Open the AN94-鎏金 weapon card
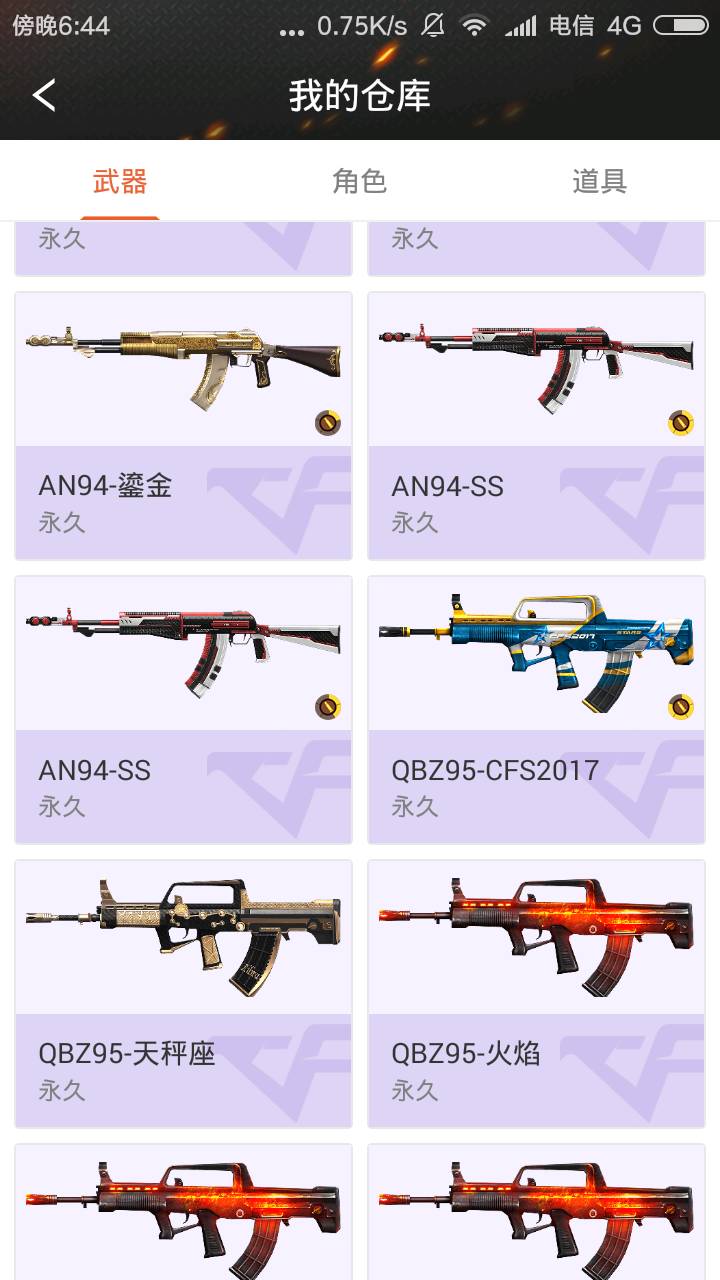This screenshot has width=720, height=1280. [183, 426]
